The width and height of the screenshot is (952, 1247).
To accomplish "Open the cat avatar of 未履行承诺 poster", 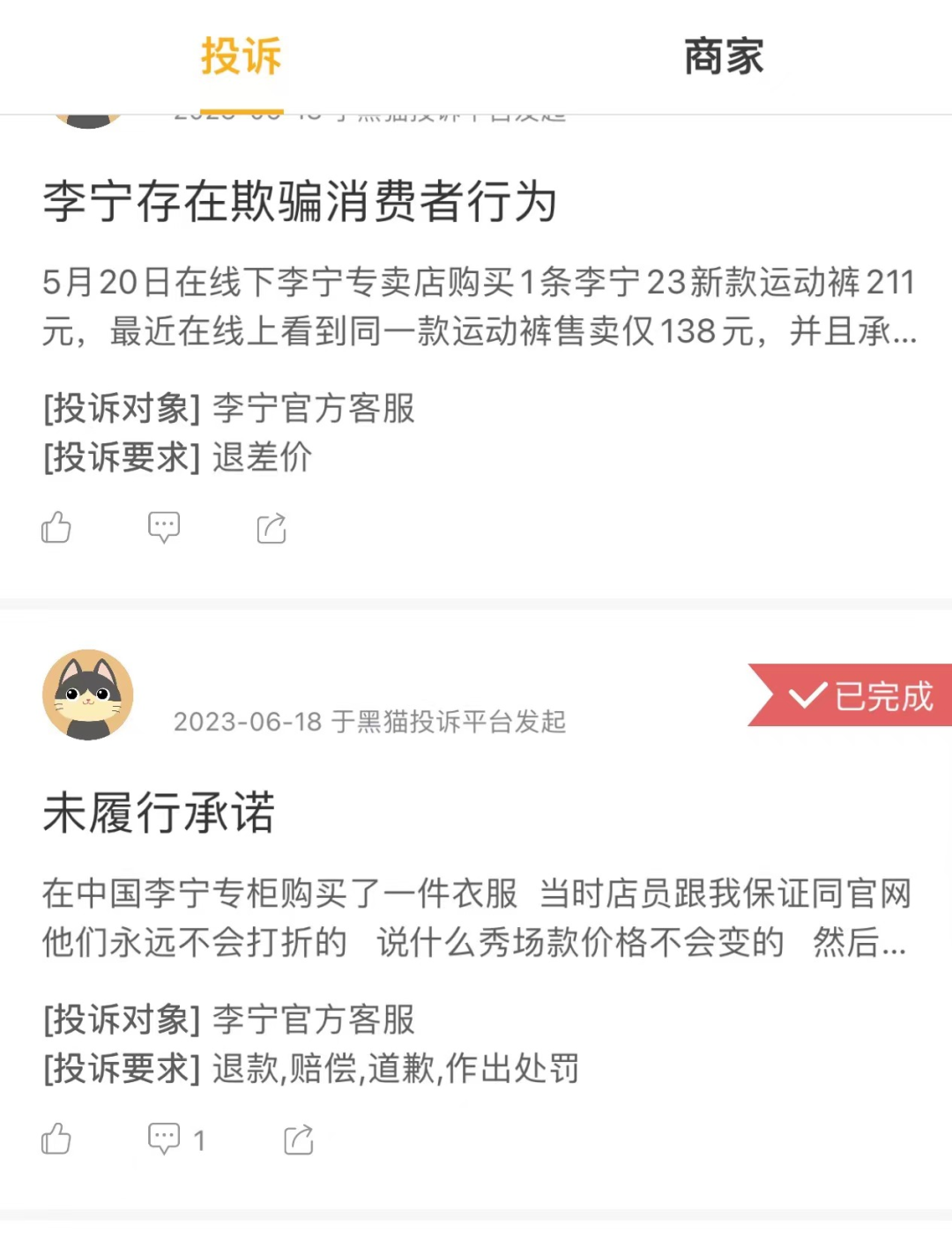I will (x=88, y=695).
